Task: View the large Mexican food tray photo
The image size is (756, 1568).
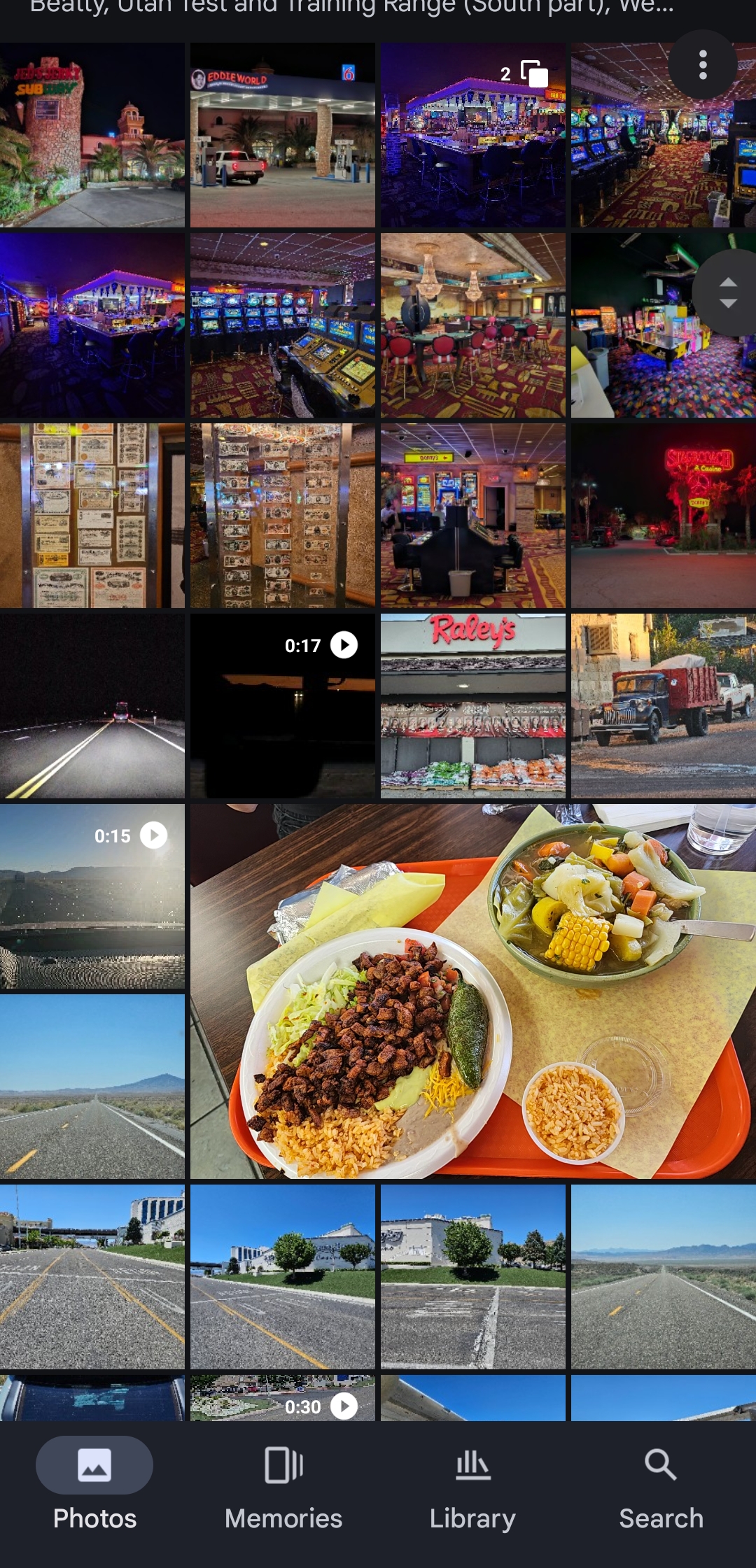Action: tap(472, 991)
